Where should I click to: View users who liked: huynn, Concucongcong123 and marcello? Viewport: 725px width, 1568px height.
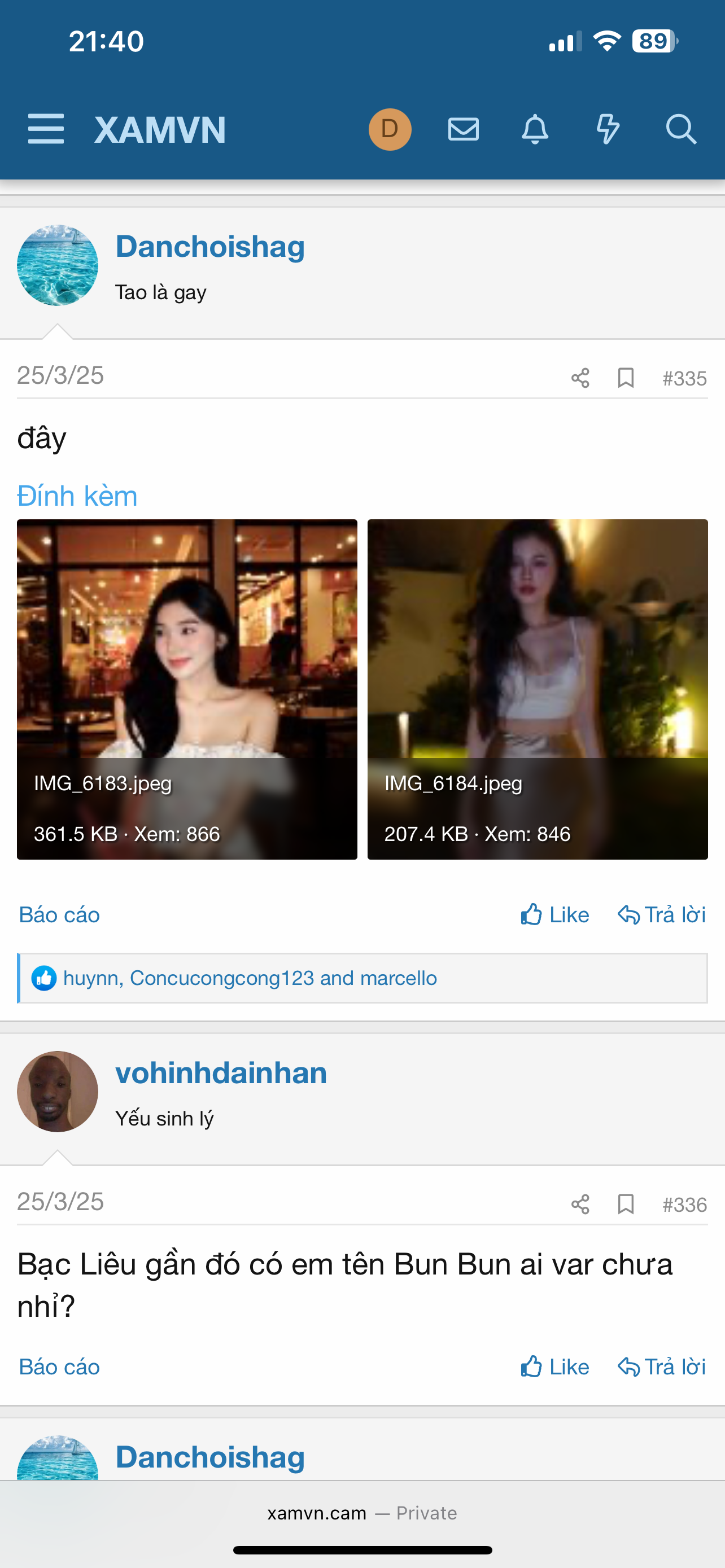[250, 978]
